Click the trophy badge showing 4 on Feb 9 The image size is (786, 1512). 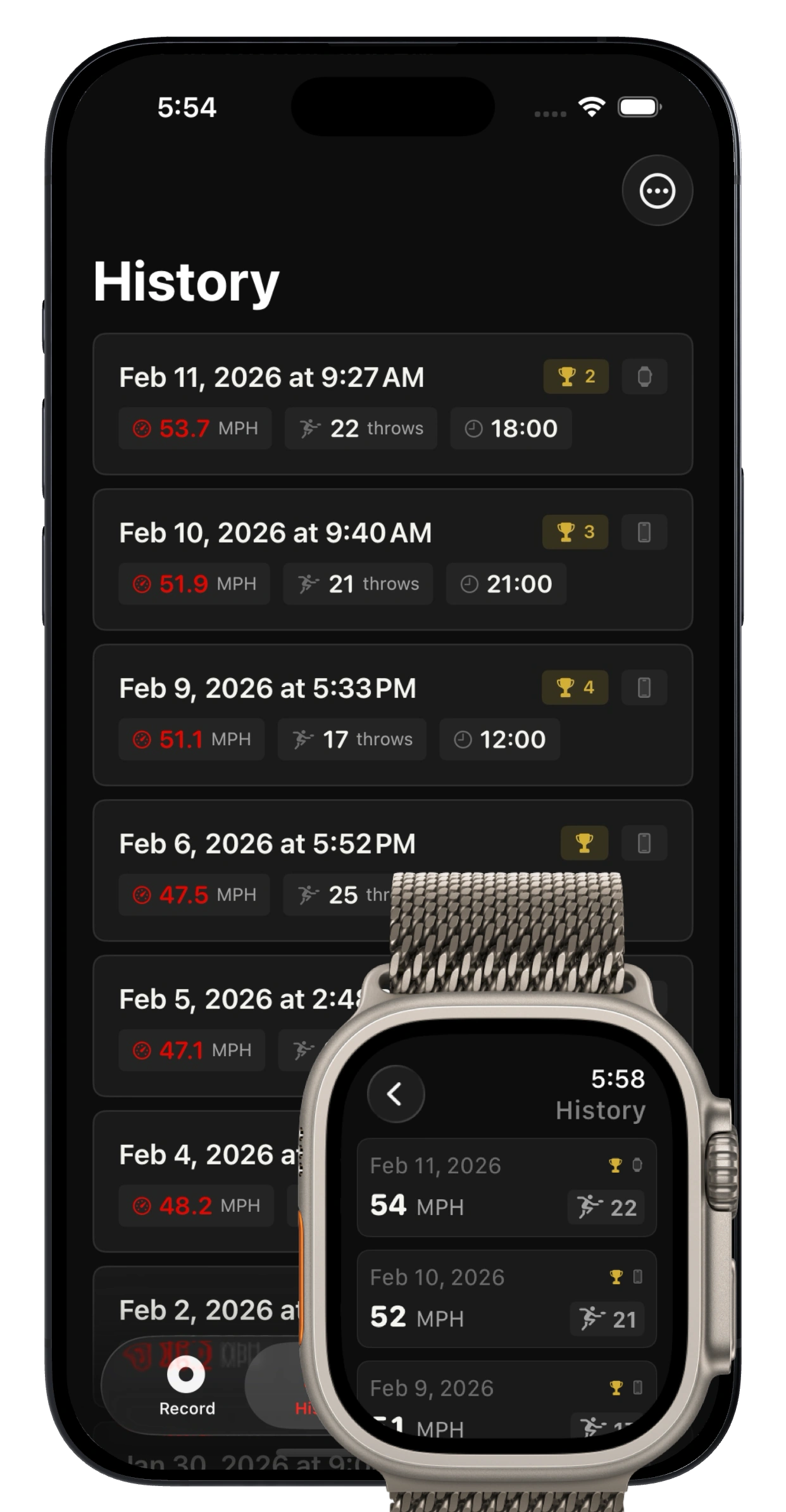pyautogui.click(x=575, y=688)
